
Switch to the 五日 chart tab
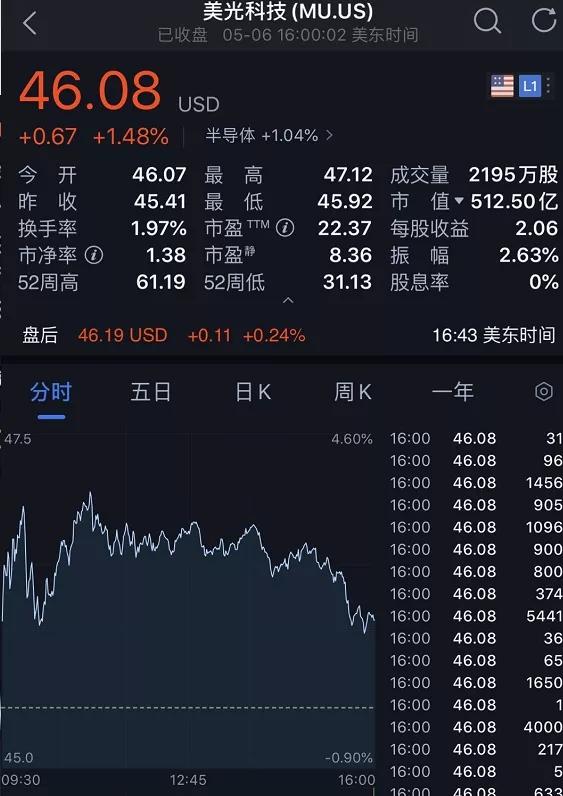[x=150, y=392]
